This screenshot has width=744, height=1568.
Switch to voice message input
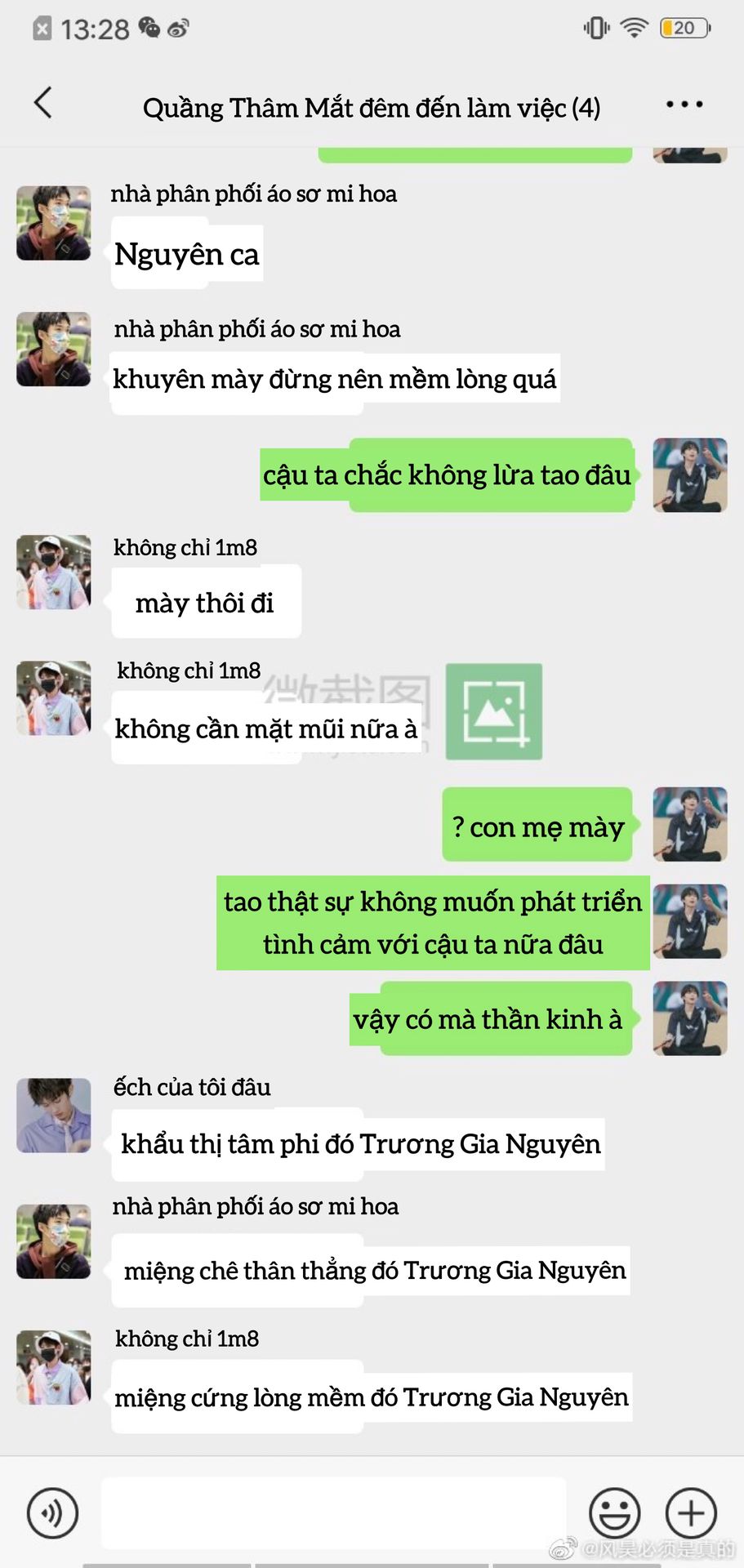coord(52,1512)
